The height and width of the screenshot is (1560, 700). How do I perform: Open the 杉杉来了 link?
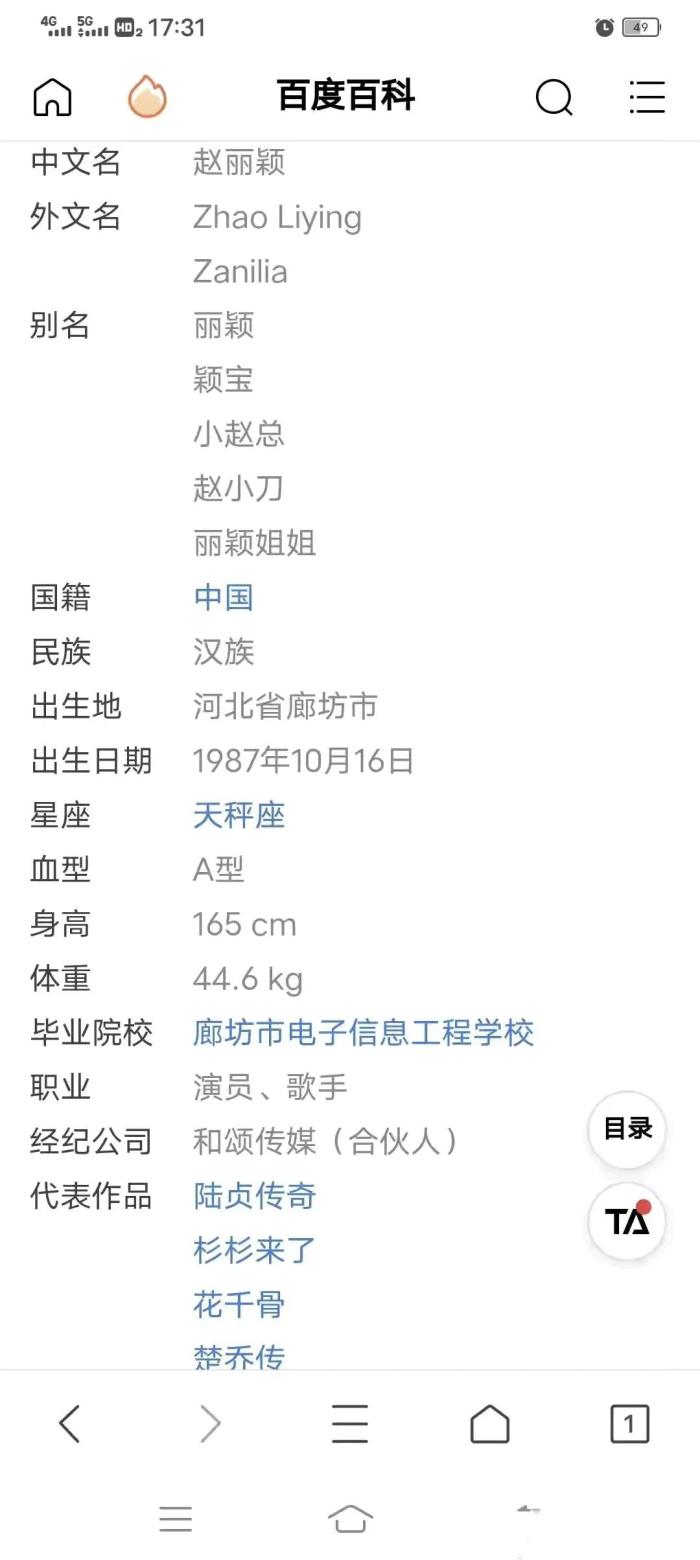255,1250
